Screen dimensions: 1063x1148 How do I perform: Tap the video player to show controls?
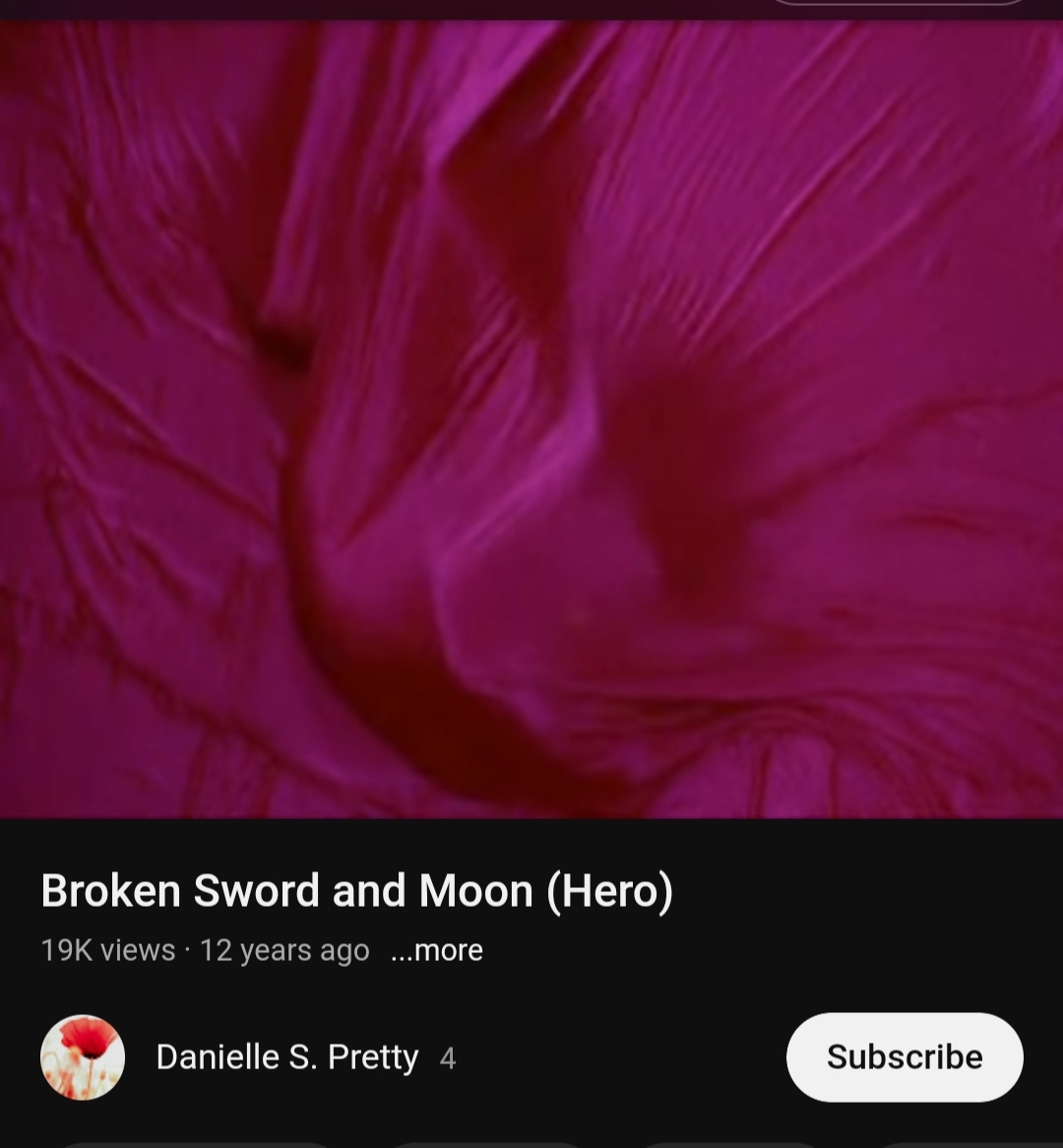coord(531,418)
